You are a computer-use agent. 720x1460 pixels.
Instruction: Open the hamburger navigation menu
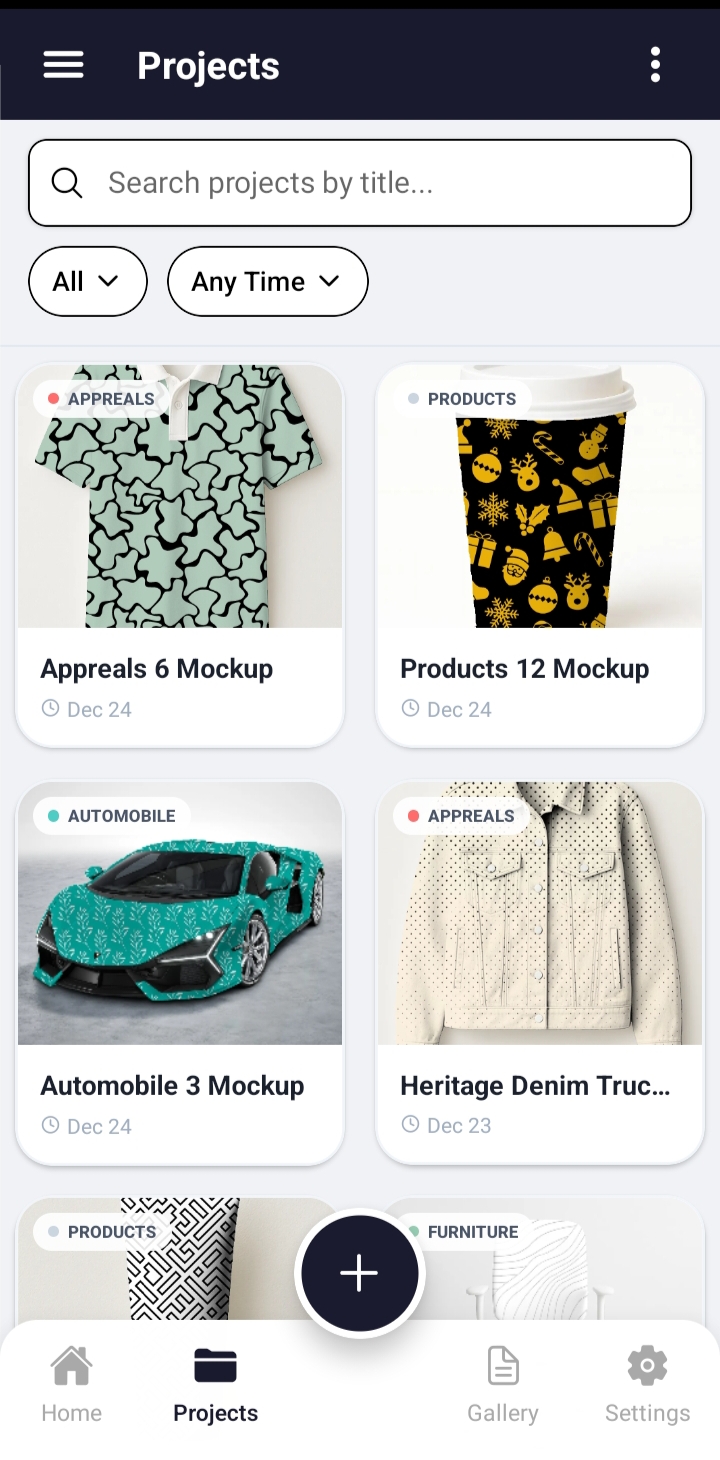(63, 65)
